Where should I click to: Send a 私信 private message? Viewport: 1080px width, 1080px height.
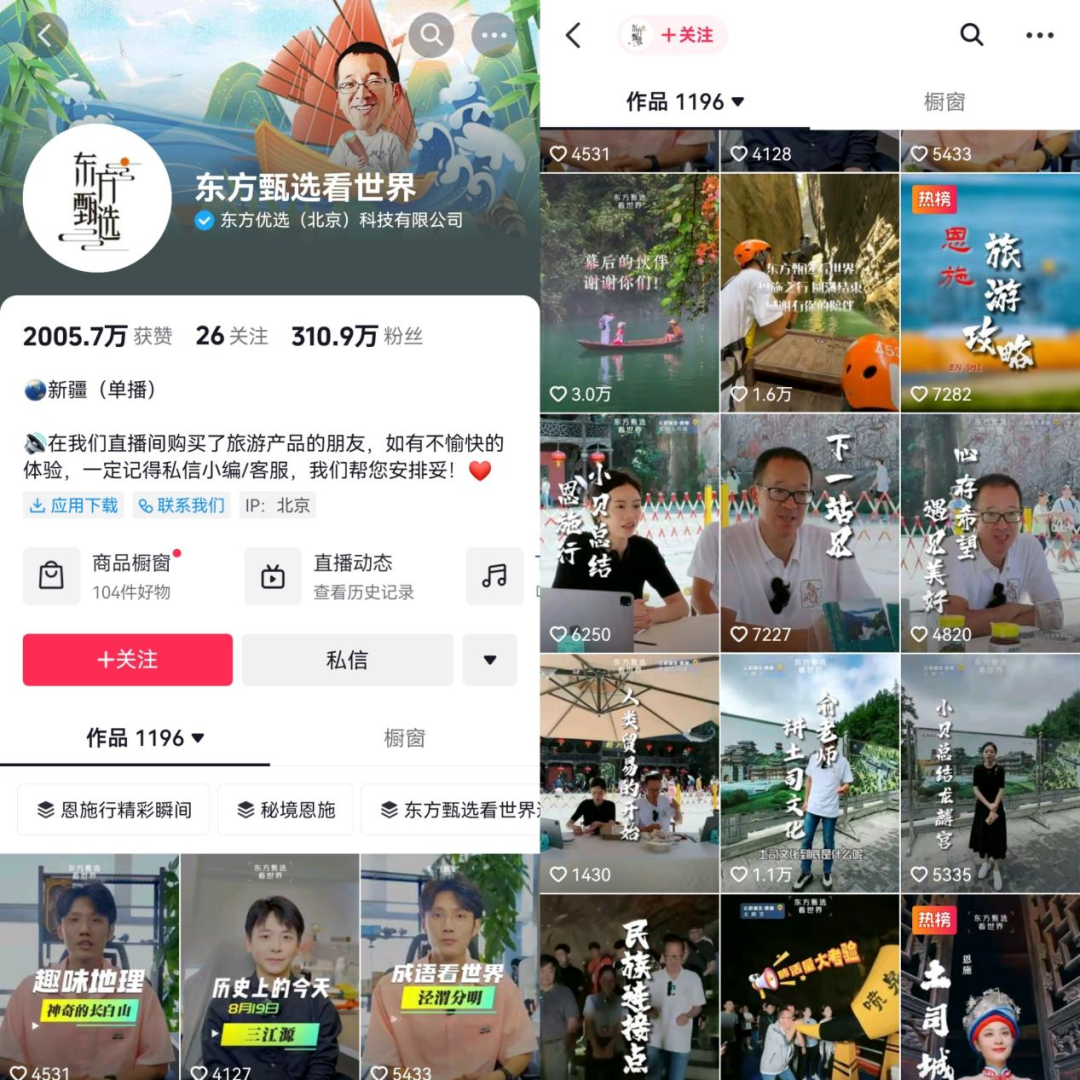347,660
